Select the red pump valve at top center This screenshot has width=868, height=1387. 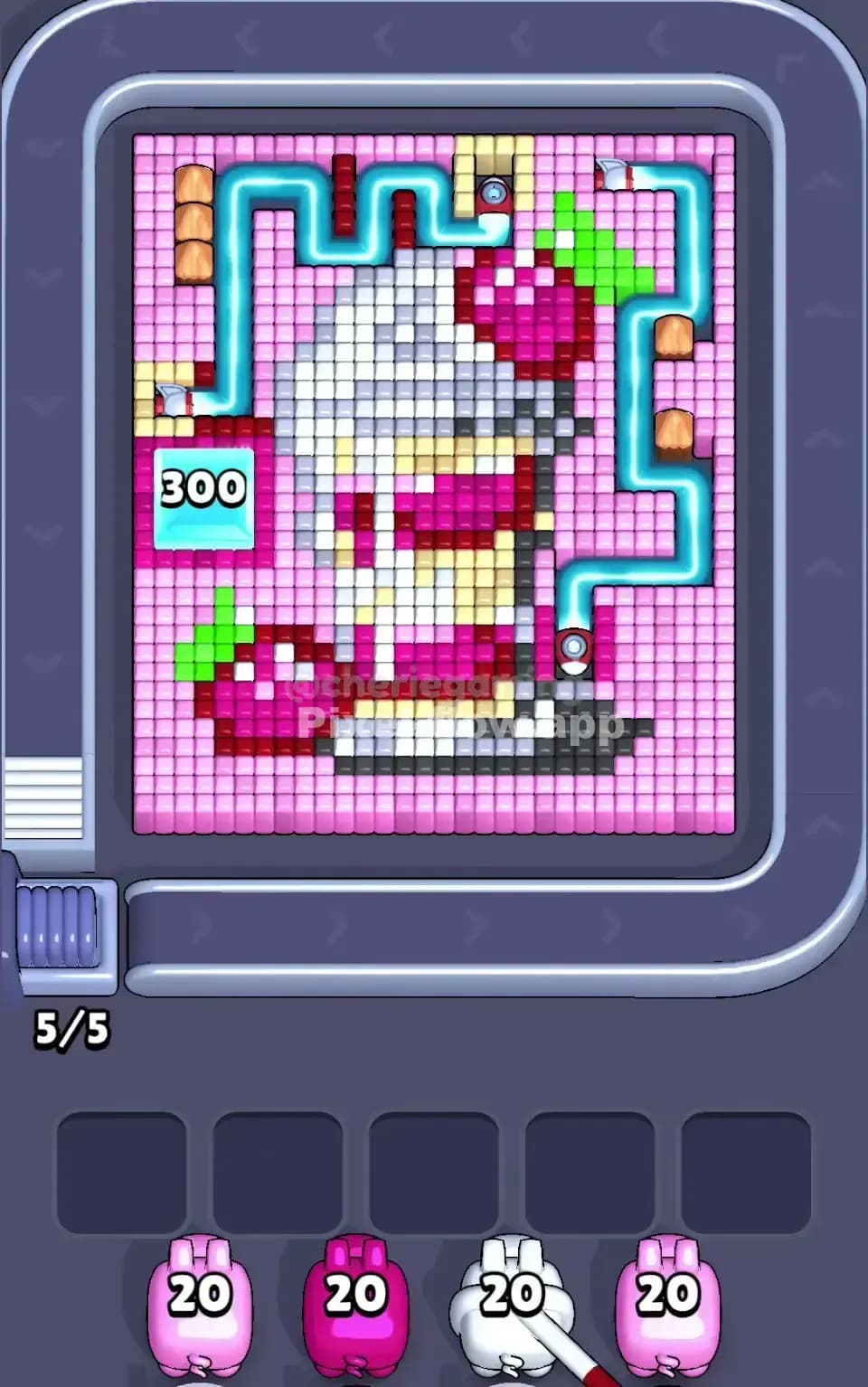(493, 192)
